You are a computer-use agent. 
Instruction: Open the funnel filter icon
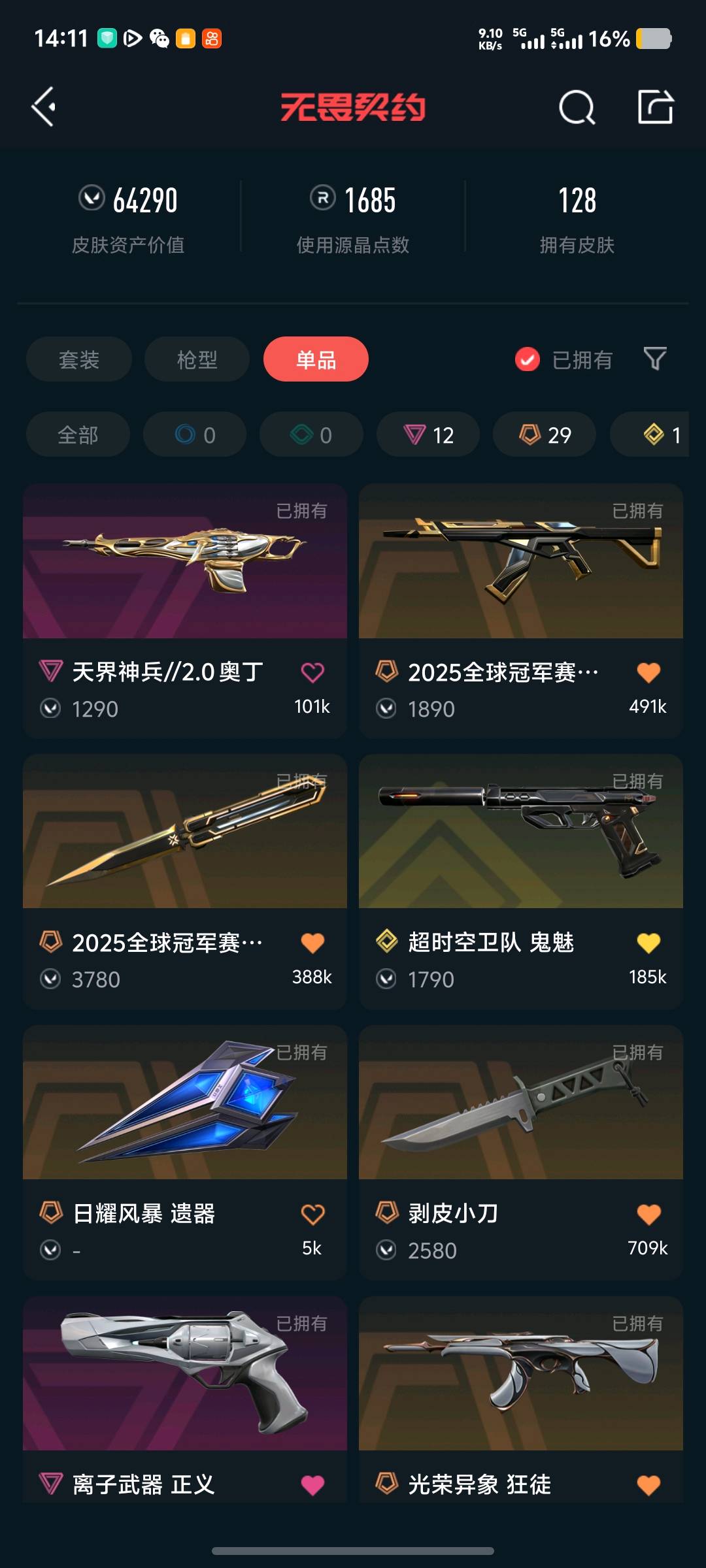point(655,359)
